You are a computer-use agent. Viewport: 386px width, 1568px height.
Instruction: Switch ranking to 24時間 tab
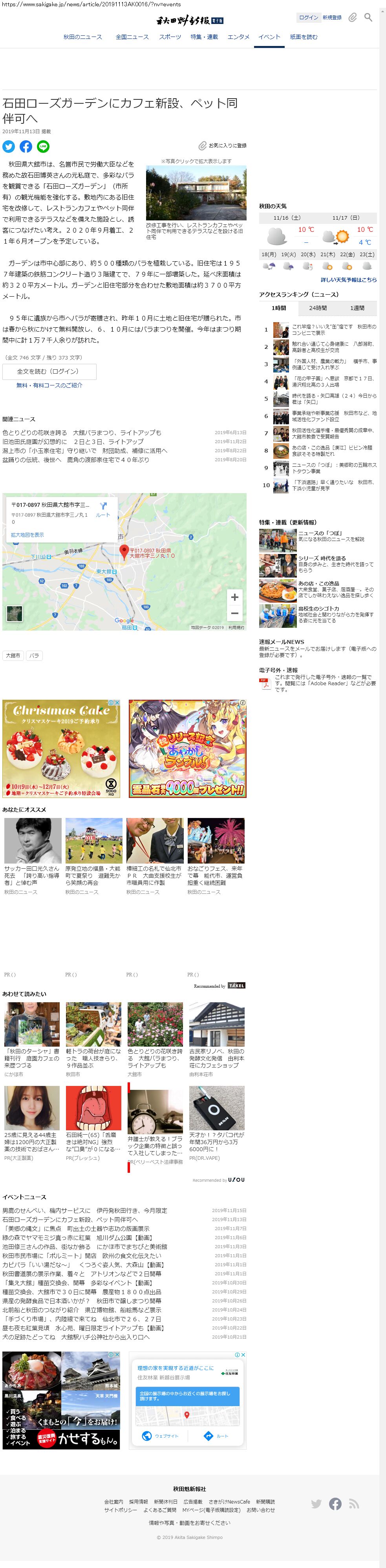point(317,308)
